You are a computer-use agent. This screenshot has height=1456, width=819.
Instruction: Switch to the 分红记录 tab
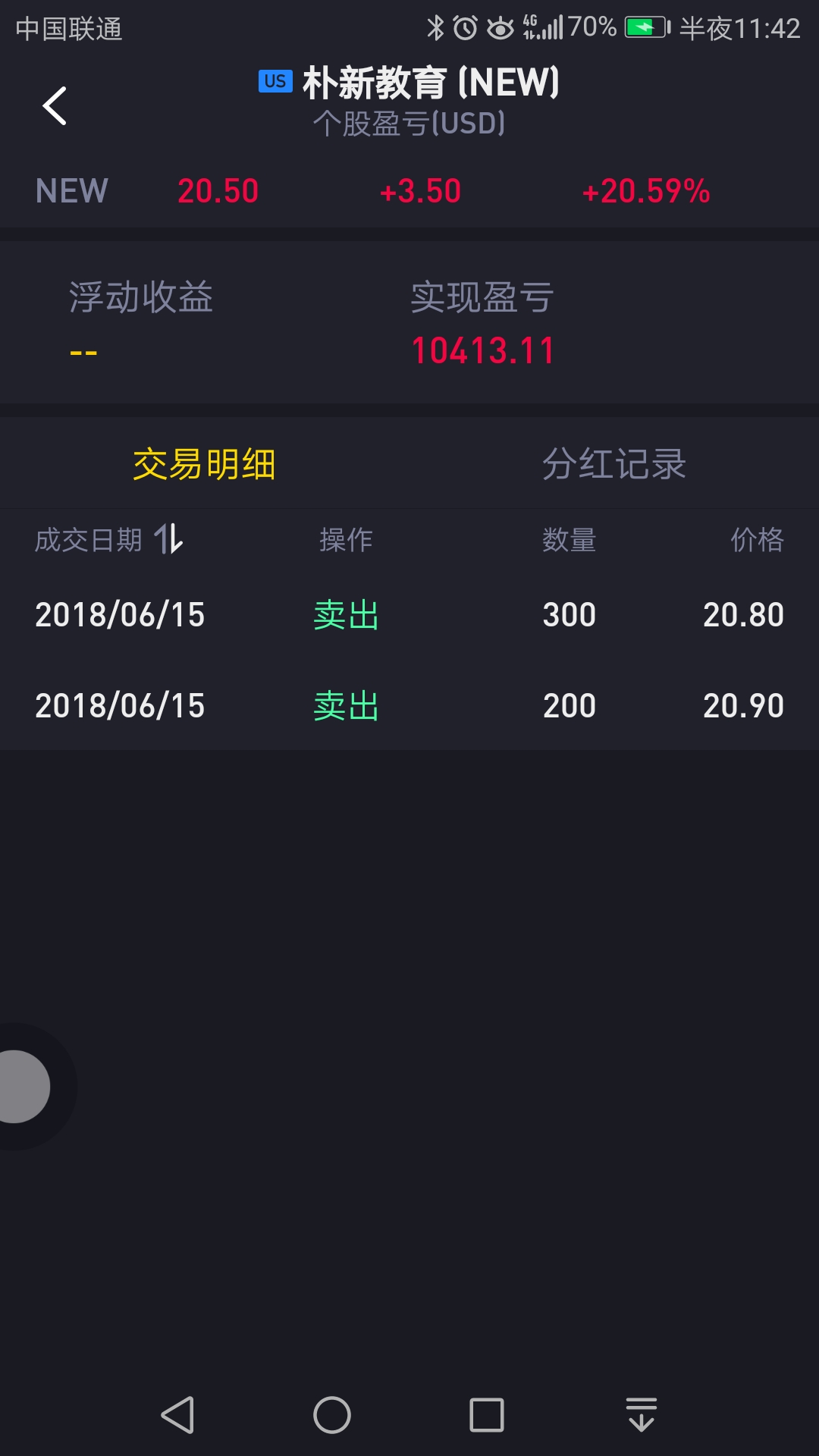point(614,463)
